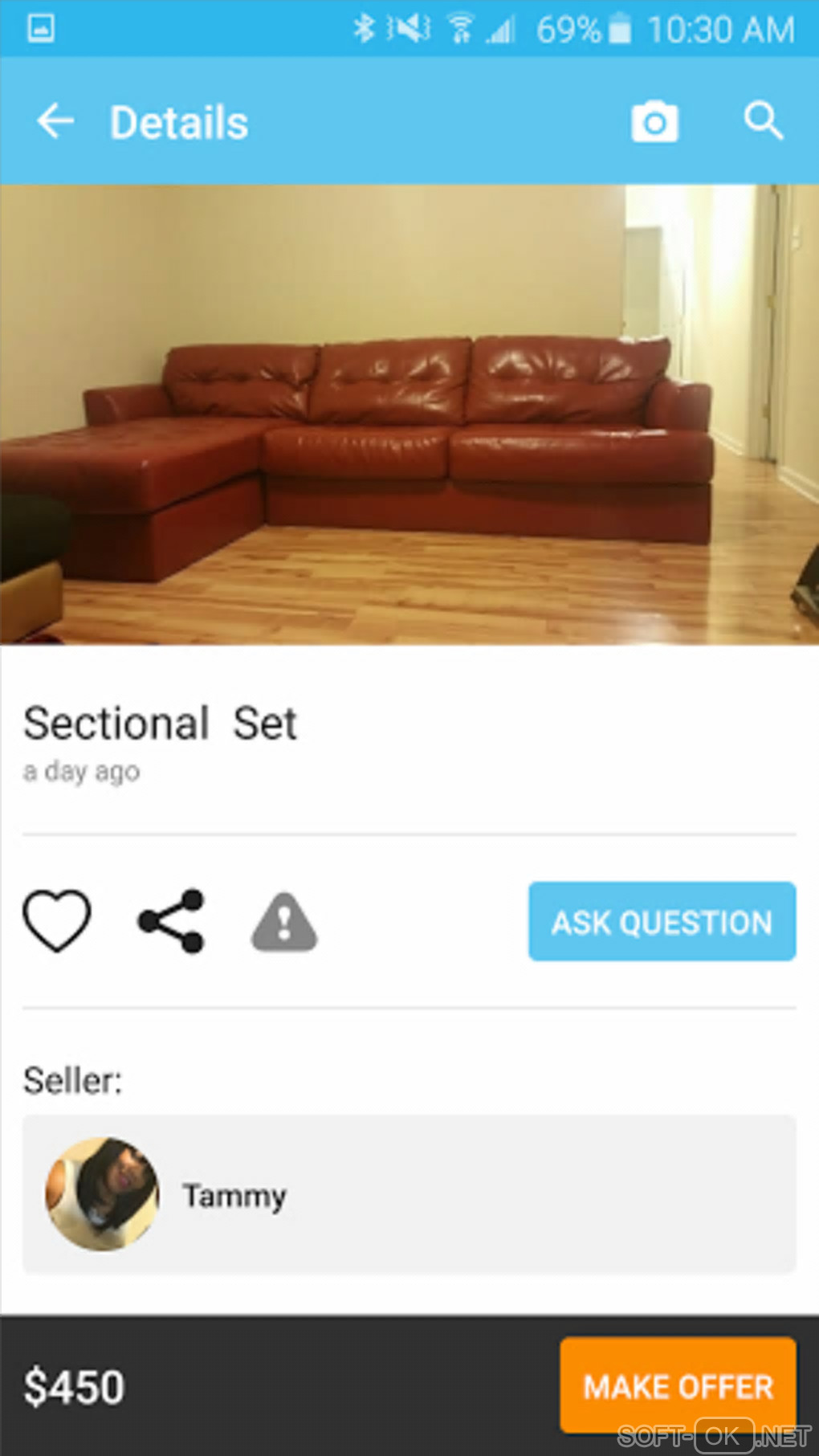The height and width of the screenshot is (1456, 819).
Task: Share this Sectional Set listing
Action: pos(172,921)
